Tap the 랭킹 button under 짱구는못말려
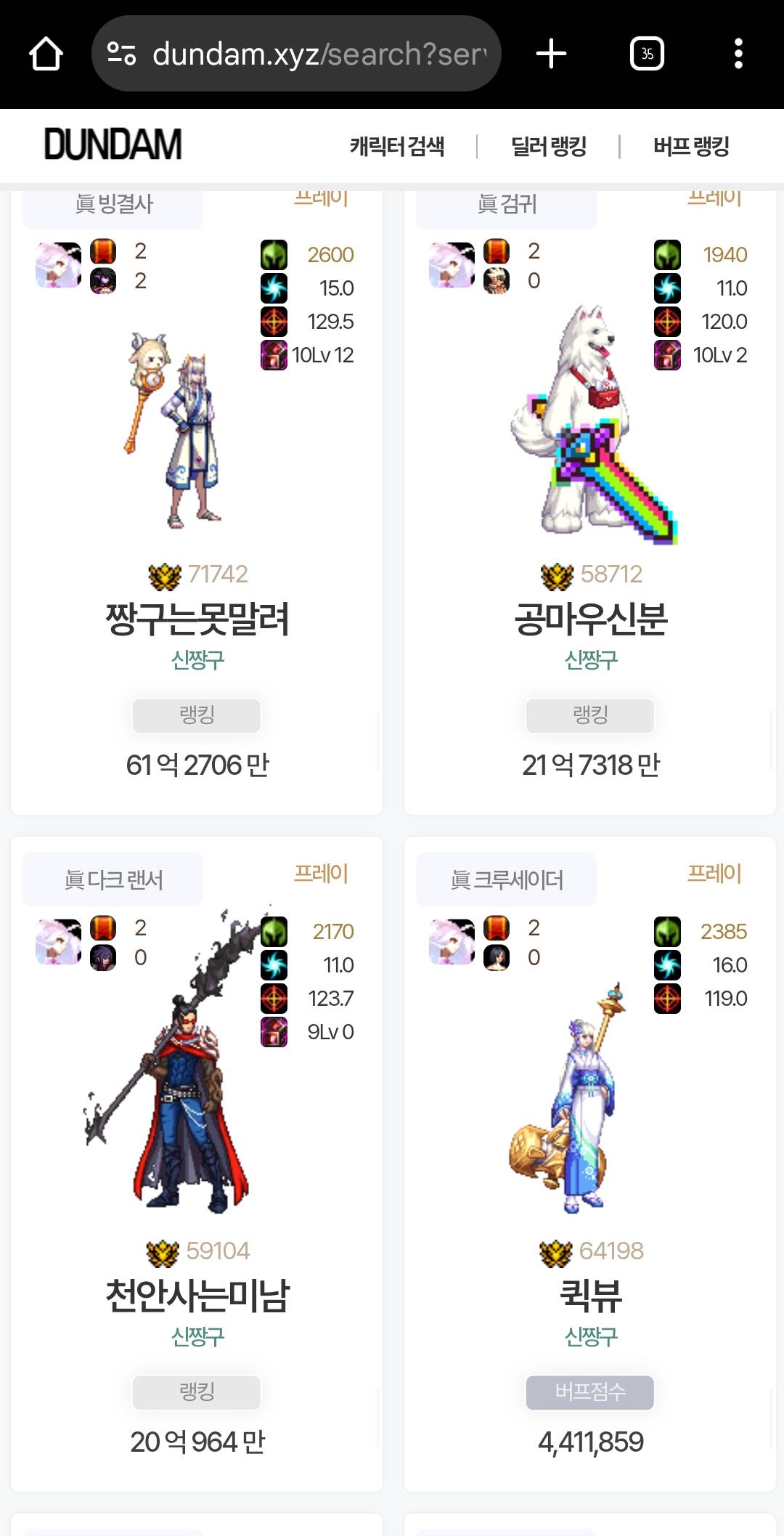This screenshot has height=1536, width=784. (x=197, y=715)
